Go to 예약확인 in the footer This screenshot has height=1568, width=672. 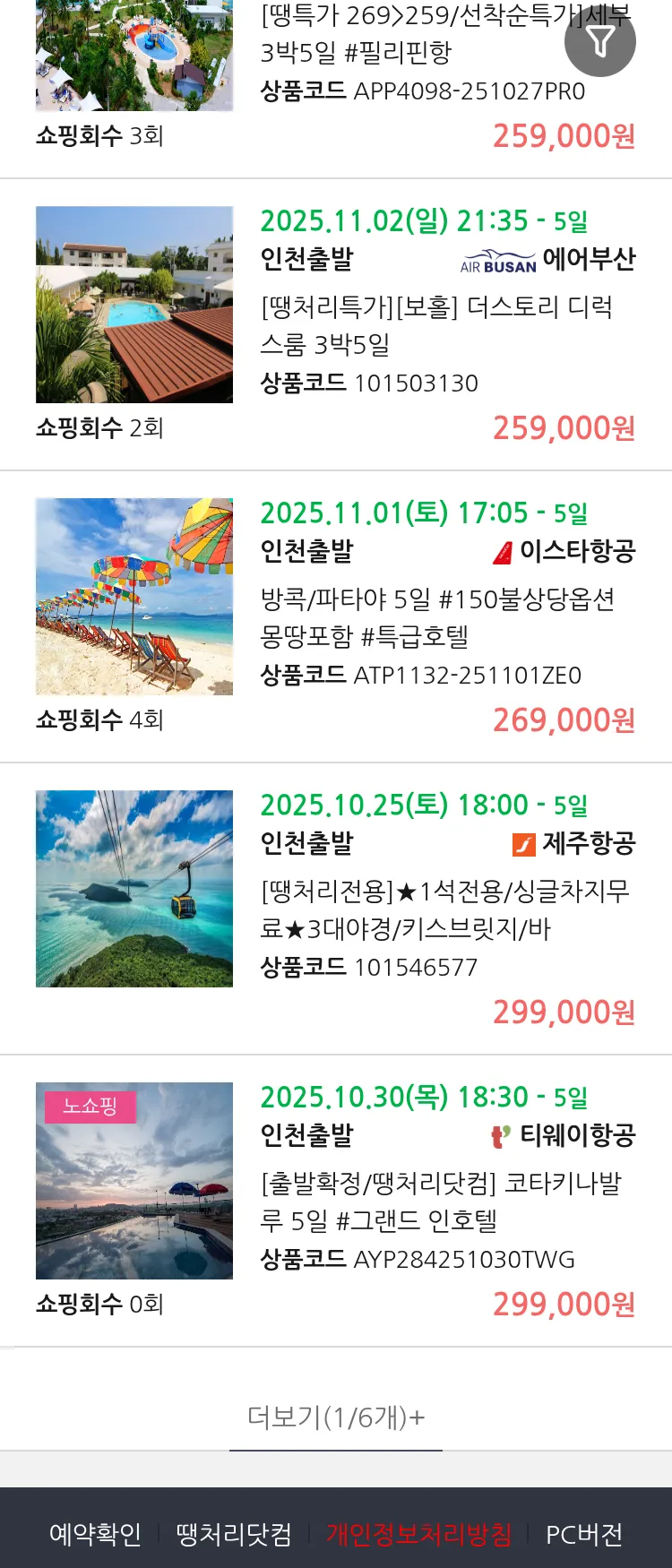click(95, 1534)
